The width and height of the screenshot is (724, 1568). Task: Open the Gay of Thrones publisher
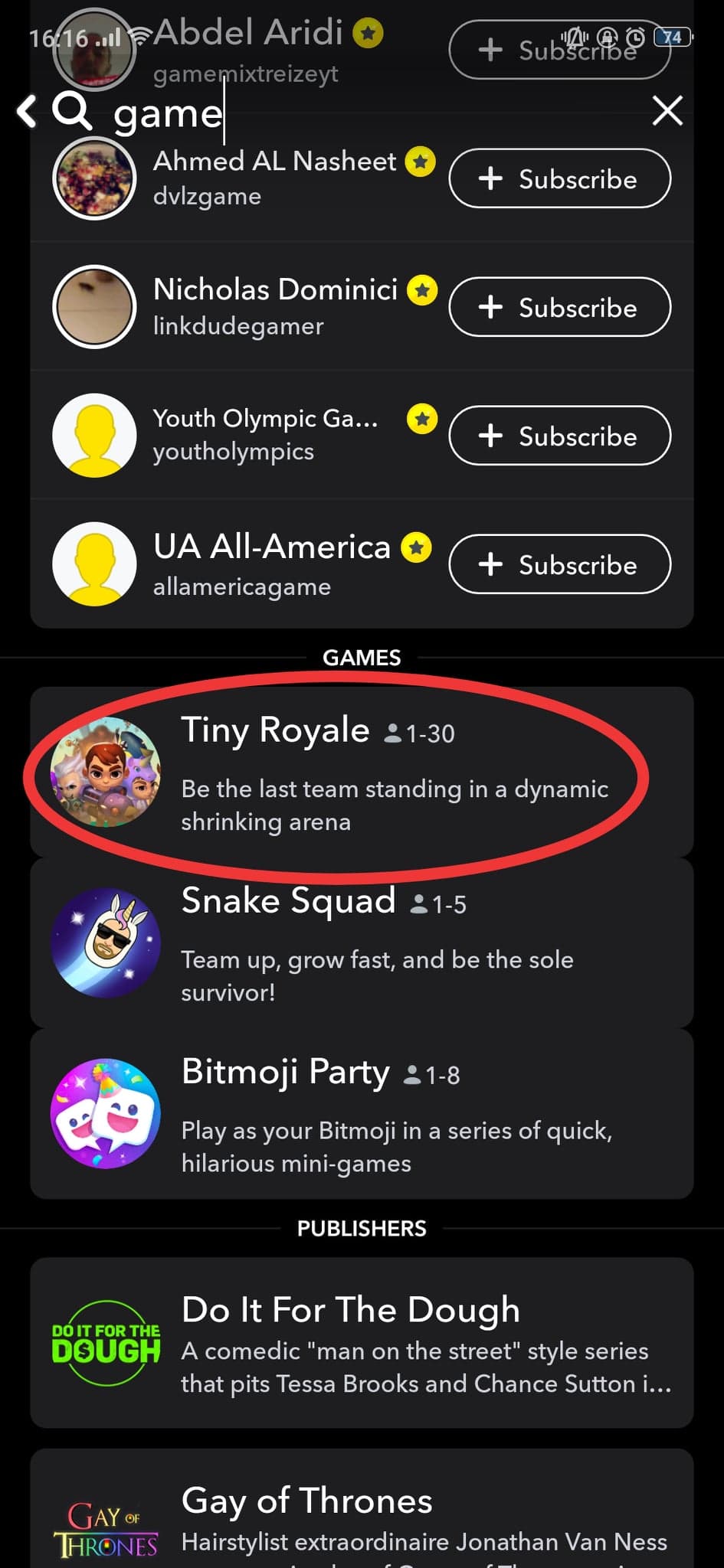362,1520
